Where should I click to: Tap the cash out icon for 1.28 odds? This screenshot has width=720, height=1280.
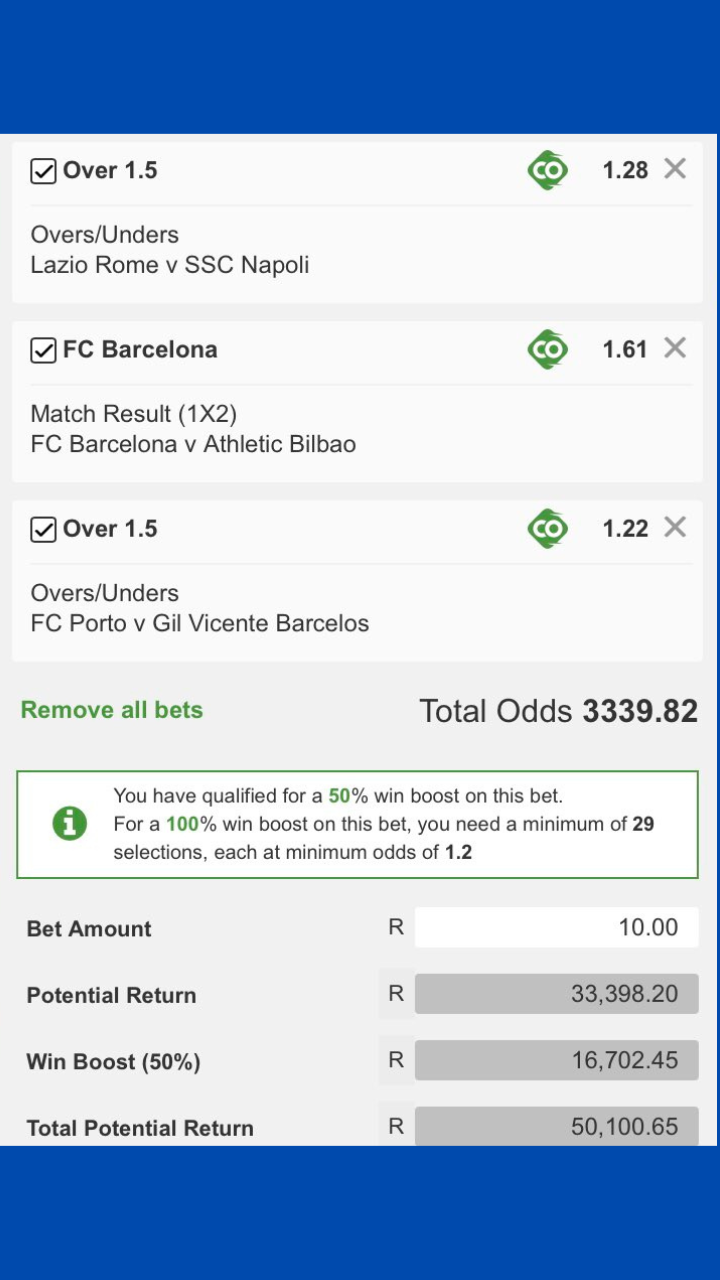547,170
